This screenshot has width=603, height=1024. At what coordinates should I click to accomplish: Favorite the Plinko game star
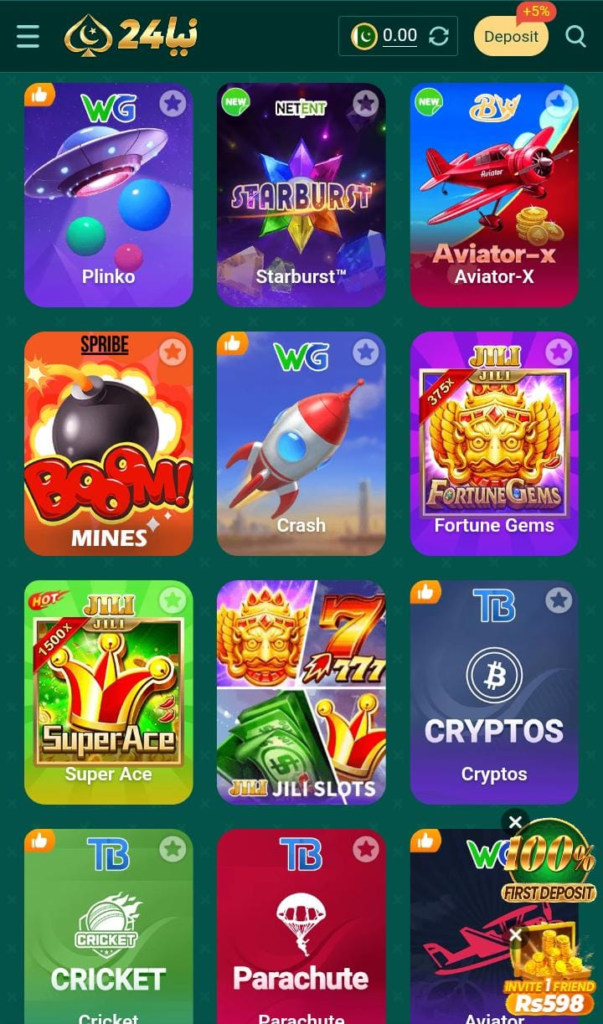173,103
